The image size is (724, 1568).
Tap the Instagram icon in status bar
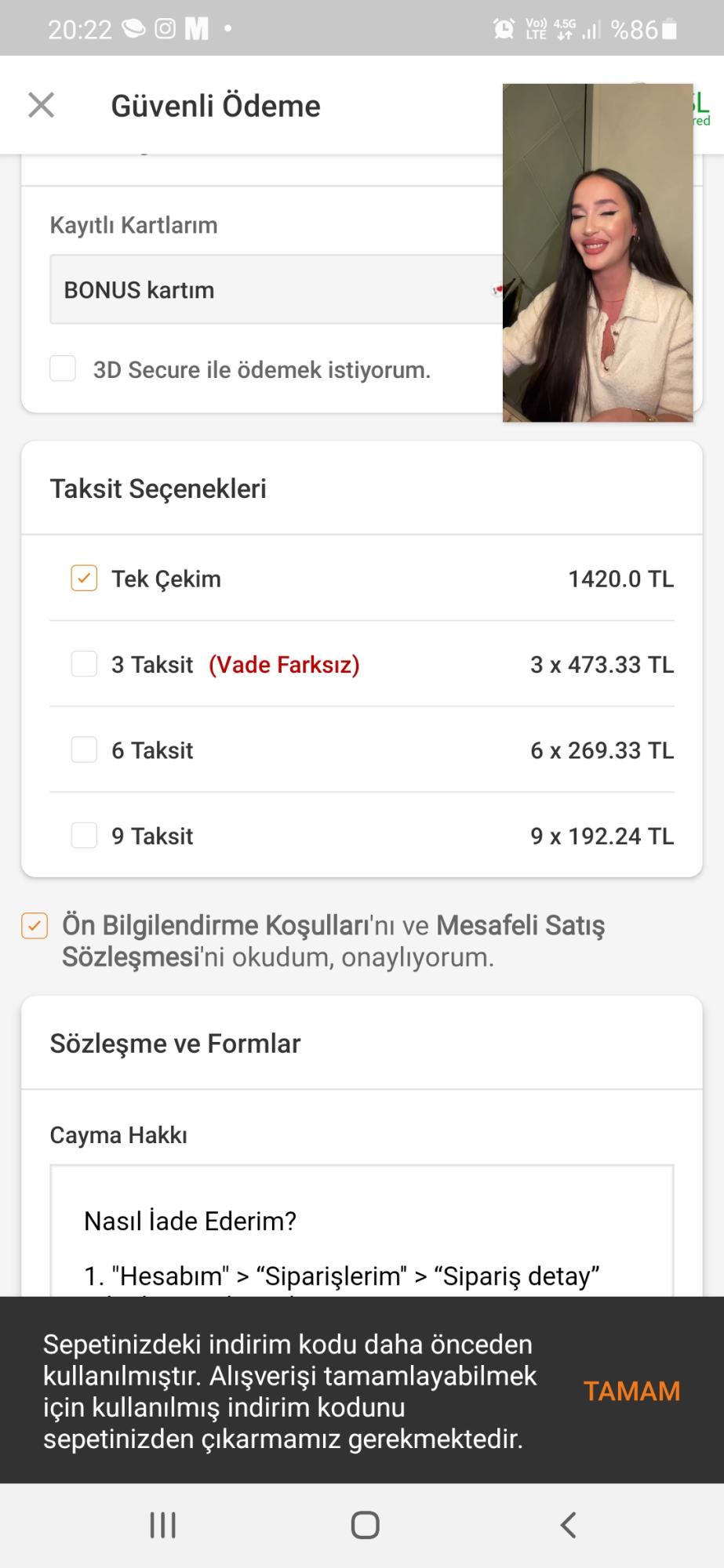pos(166,28)
